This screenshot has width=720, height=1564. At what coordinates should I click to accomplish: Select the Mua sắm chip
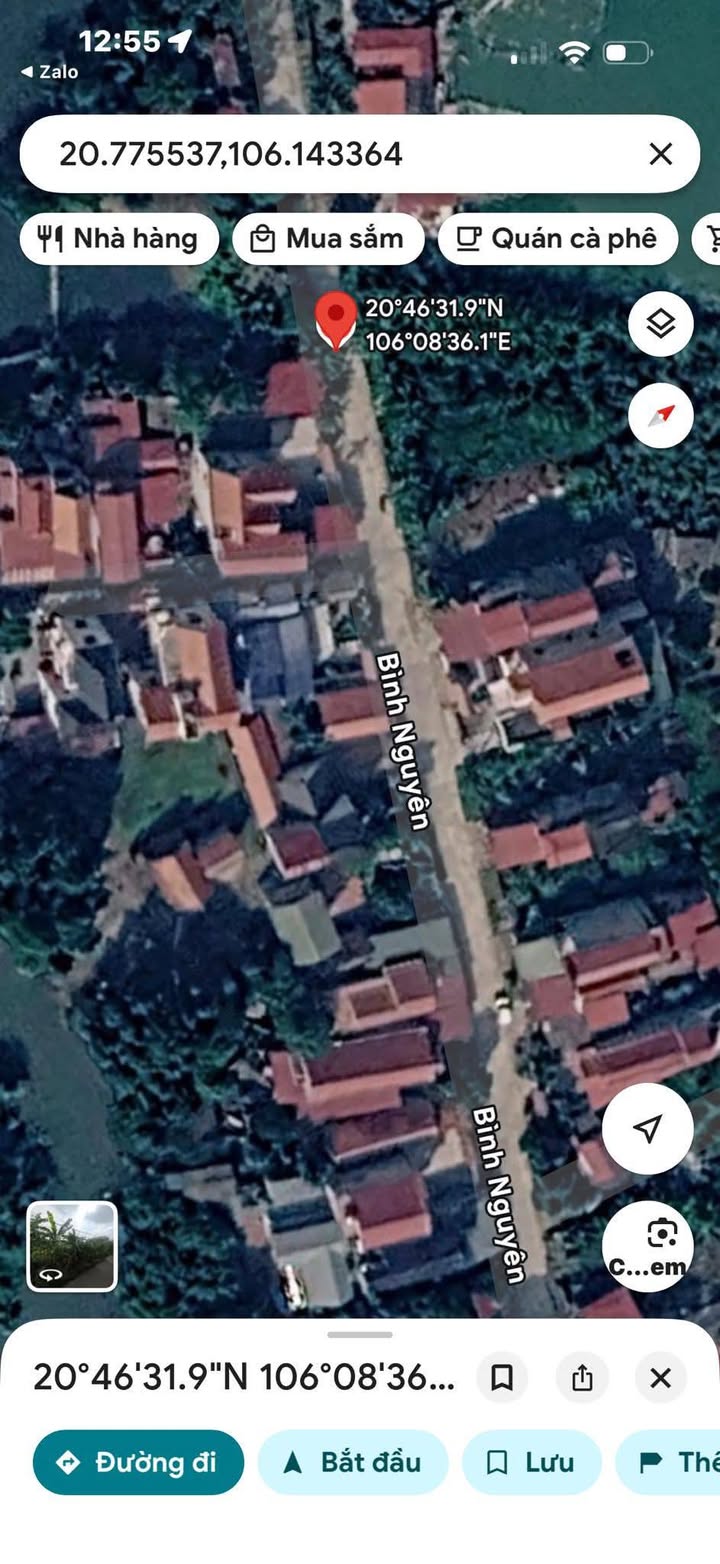[x=328, y=238]
